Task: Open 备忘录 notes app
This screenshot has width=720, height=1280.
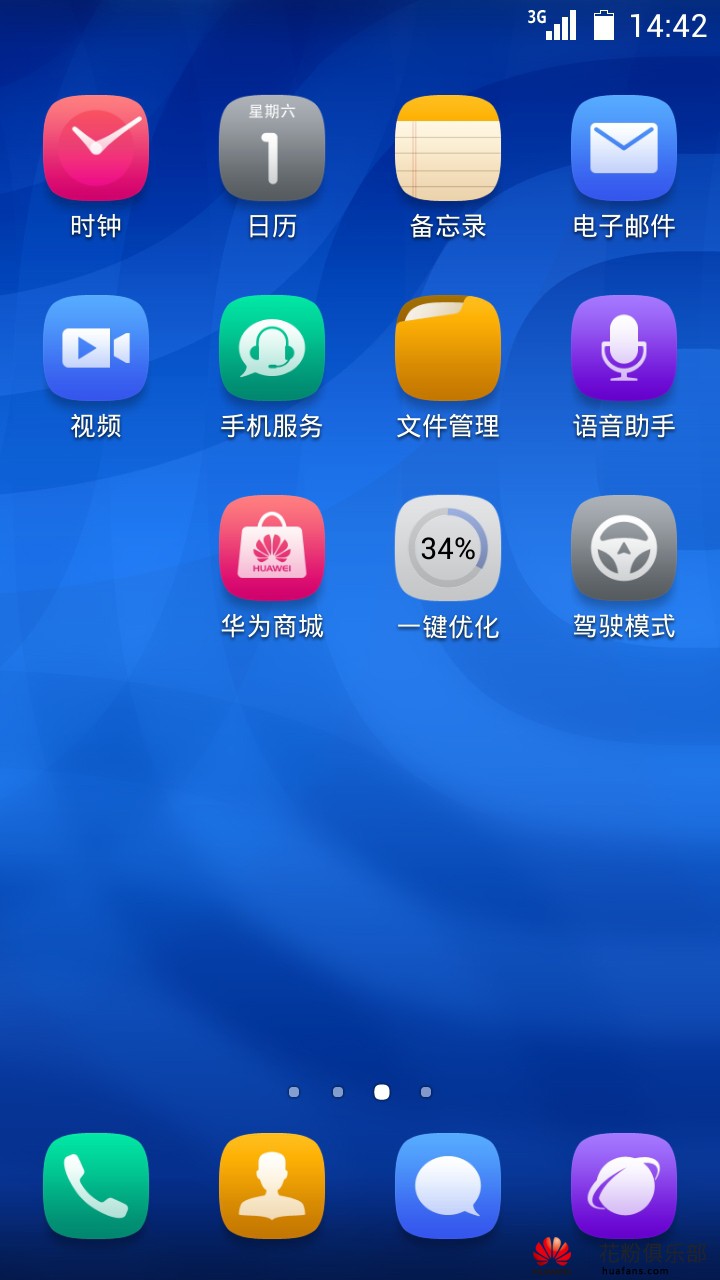Action: pyautogui.click(x=448, y=148)
